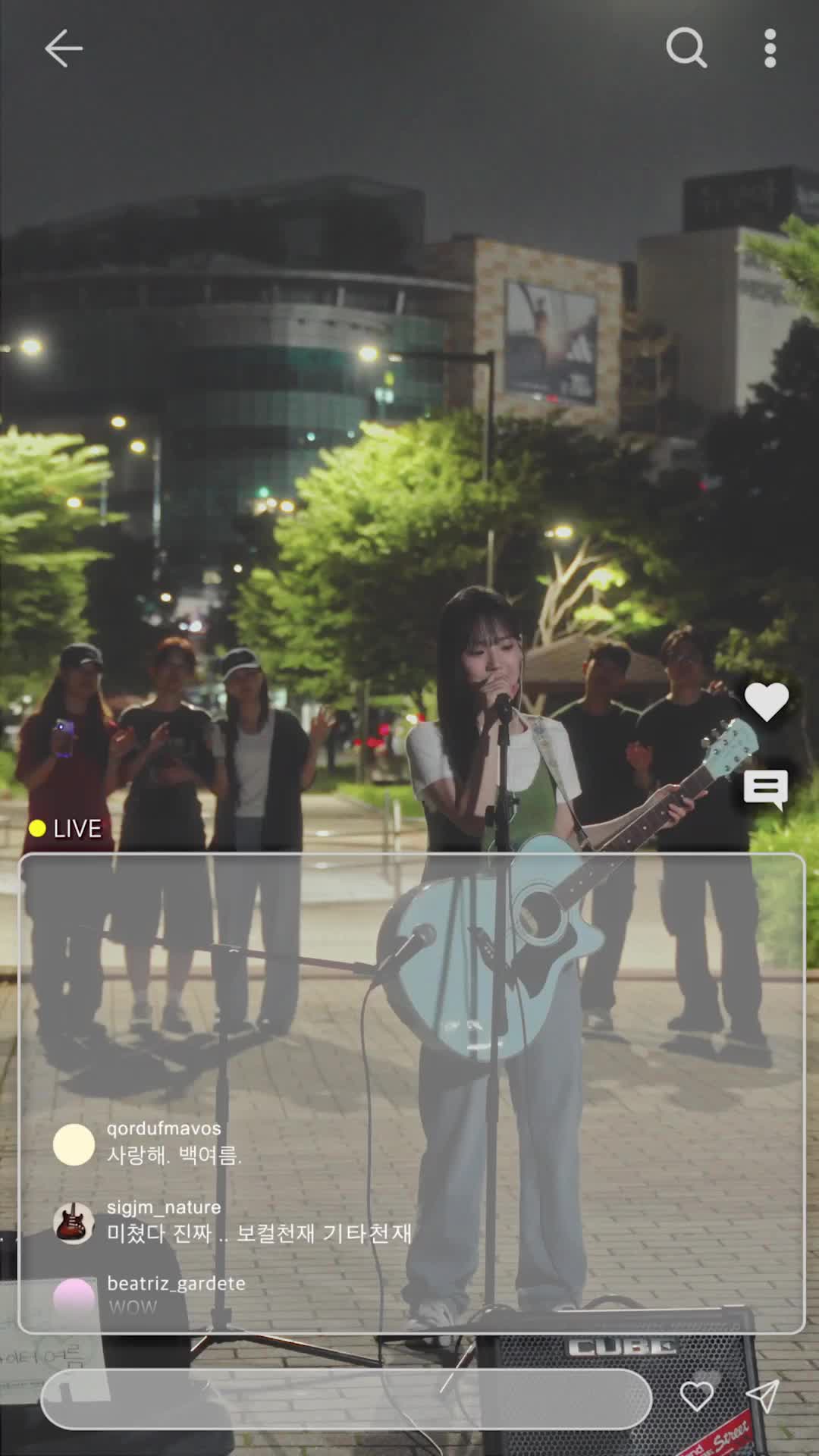Open search with the magnifier icon
Viewport: 819px width, 1456px height.
point(686,49)
